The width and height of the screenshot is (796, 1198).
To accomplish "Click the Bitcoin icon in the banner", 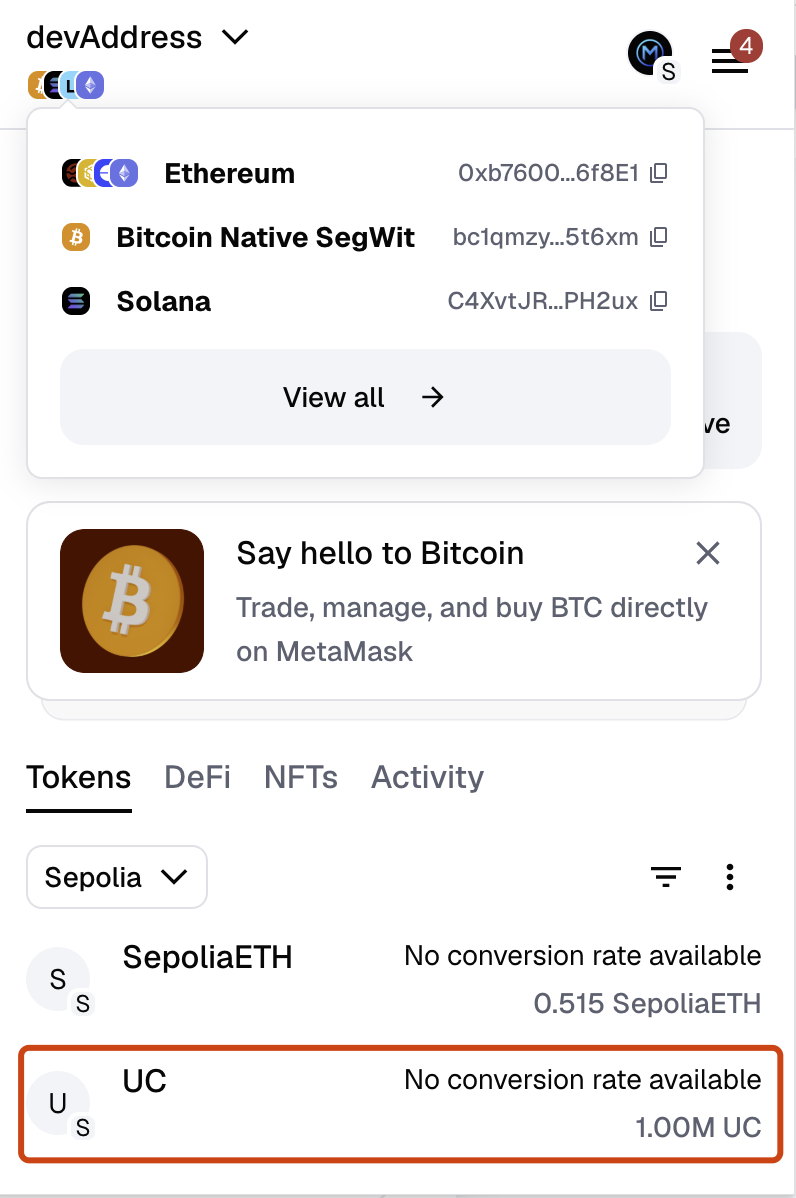I will pyautogui.click(x=131, y=600).
